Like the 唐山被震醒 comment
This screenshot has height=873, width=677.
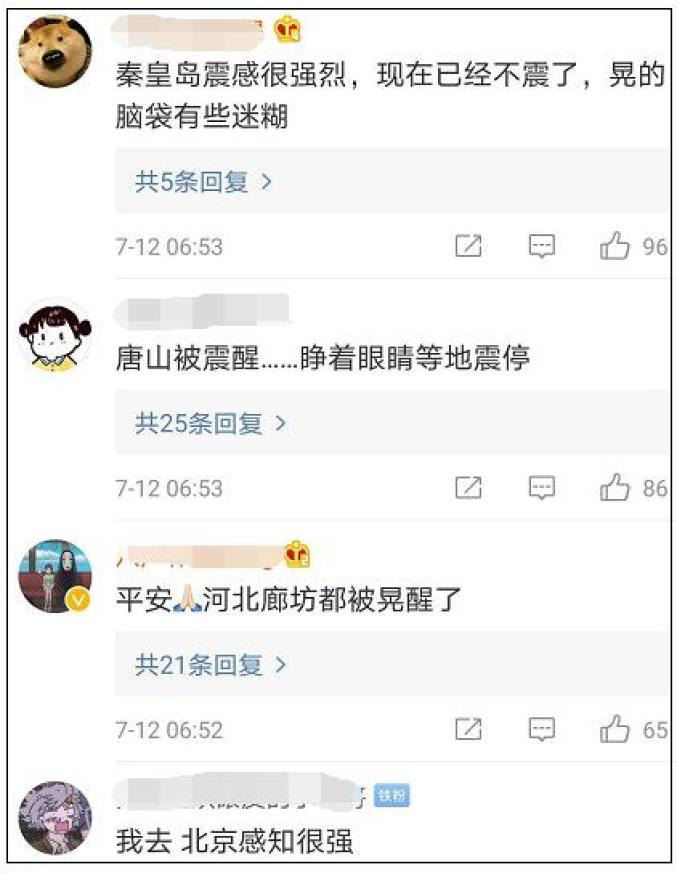pos(615,487)
